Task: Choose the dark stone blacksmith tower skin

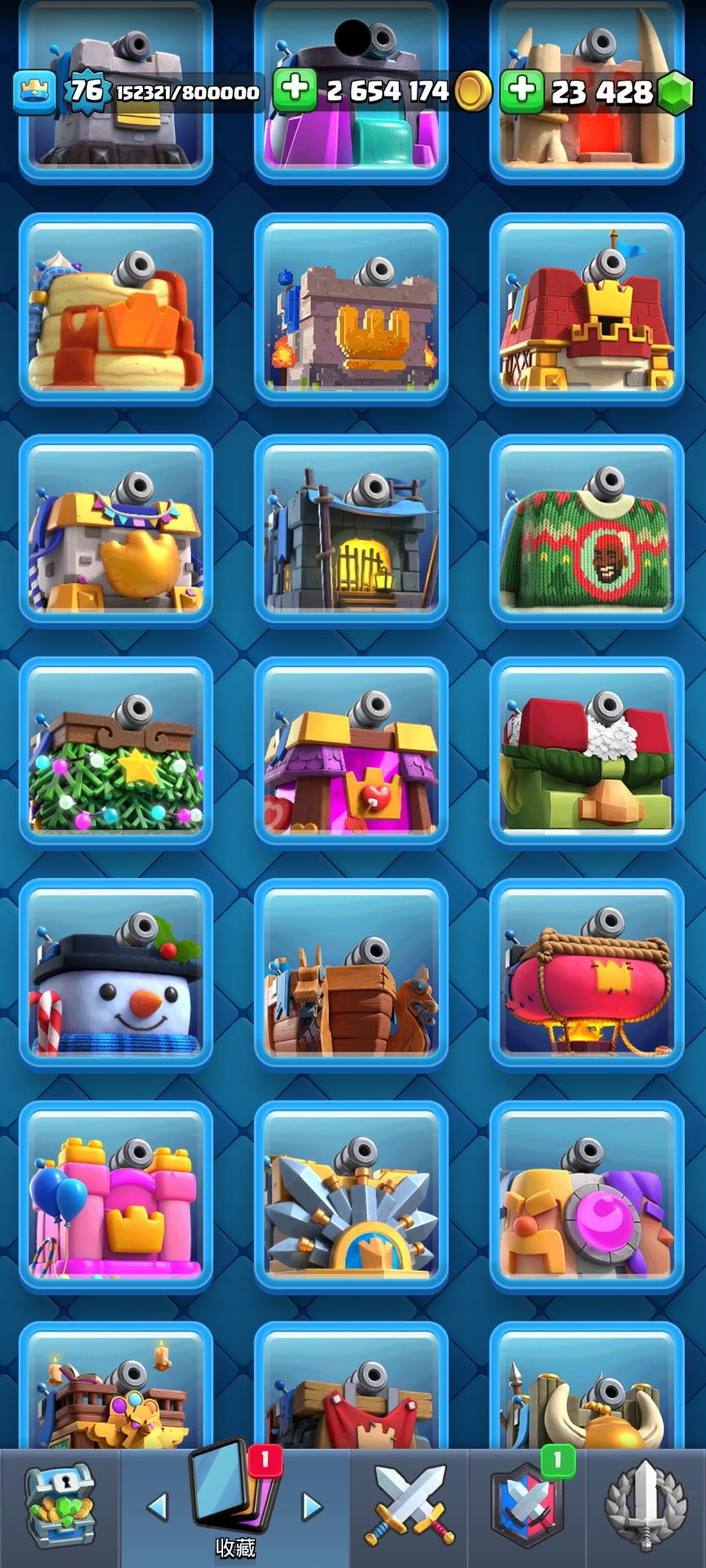Action: tap(351, 531)
